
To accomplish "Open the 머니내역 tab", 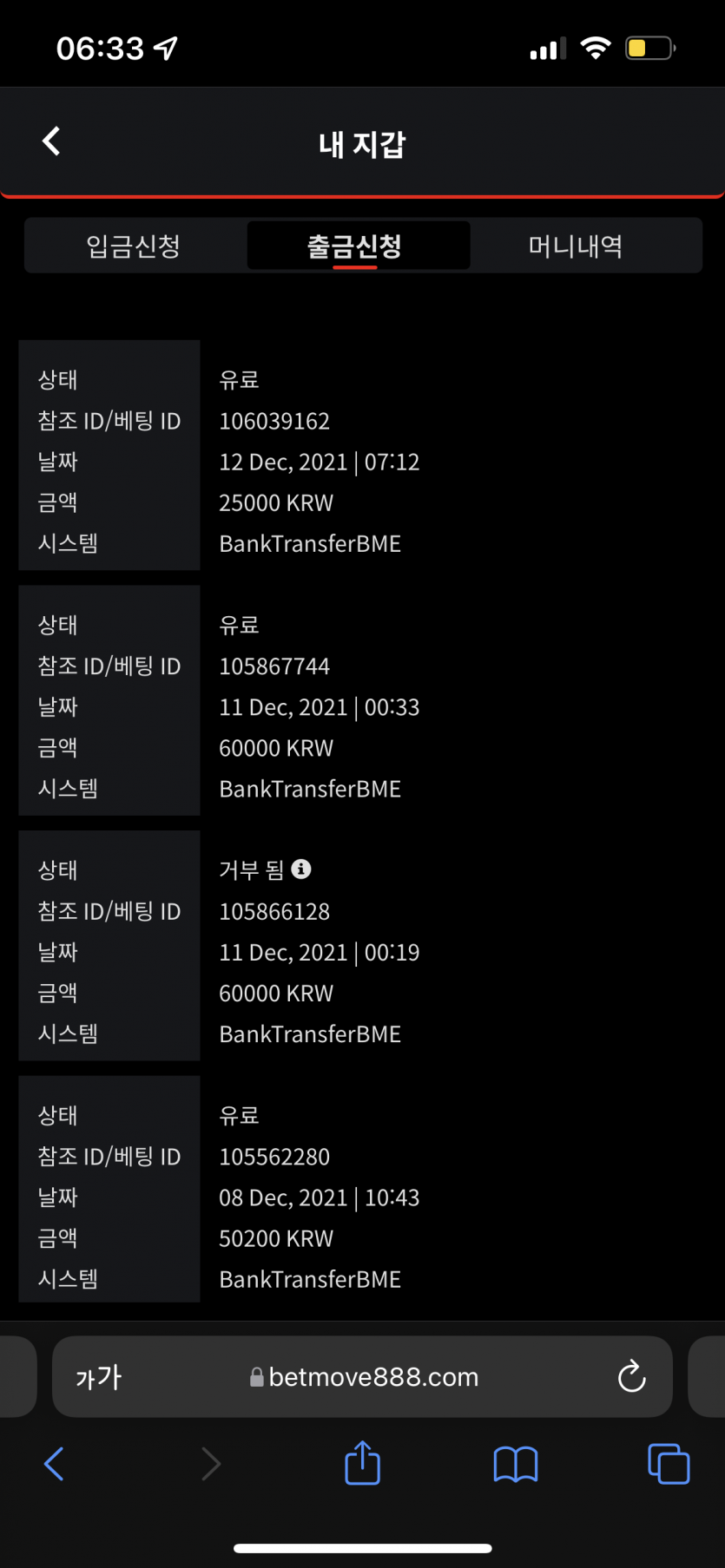I will click(x=576, y=246).
